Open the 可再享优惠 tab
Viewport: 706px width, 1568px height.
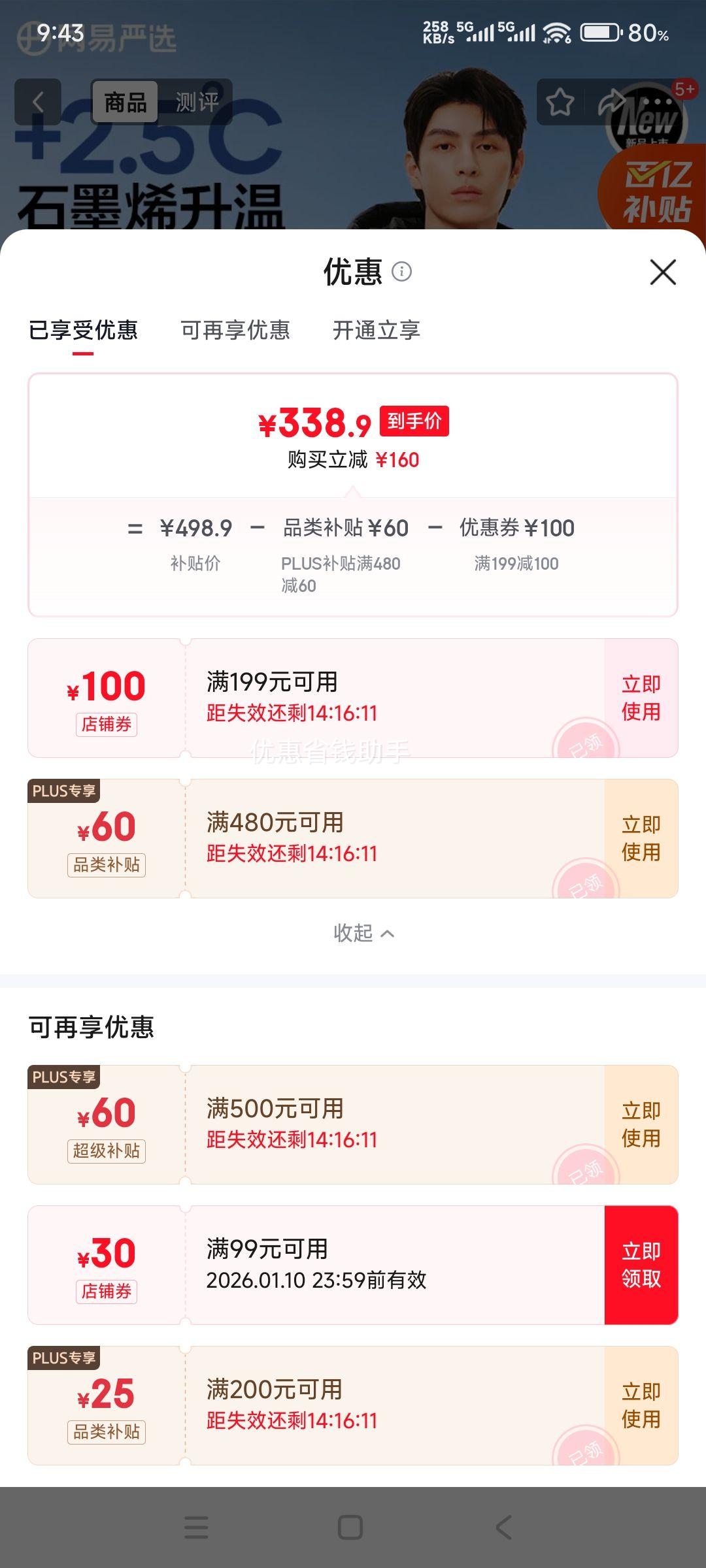click(235, 331)
